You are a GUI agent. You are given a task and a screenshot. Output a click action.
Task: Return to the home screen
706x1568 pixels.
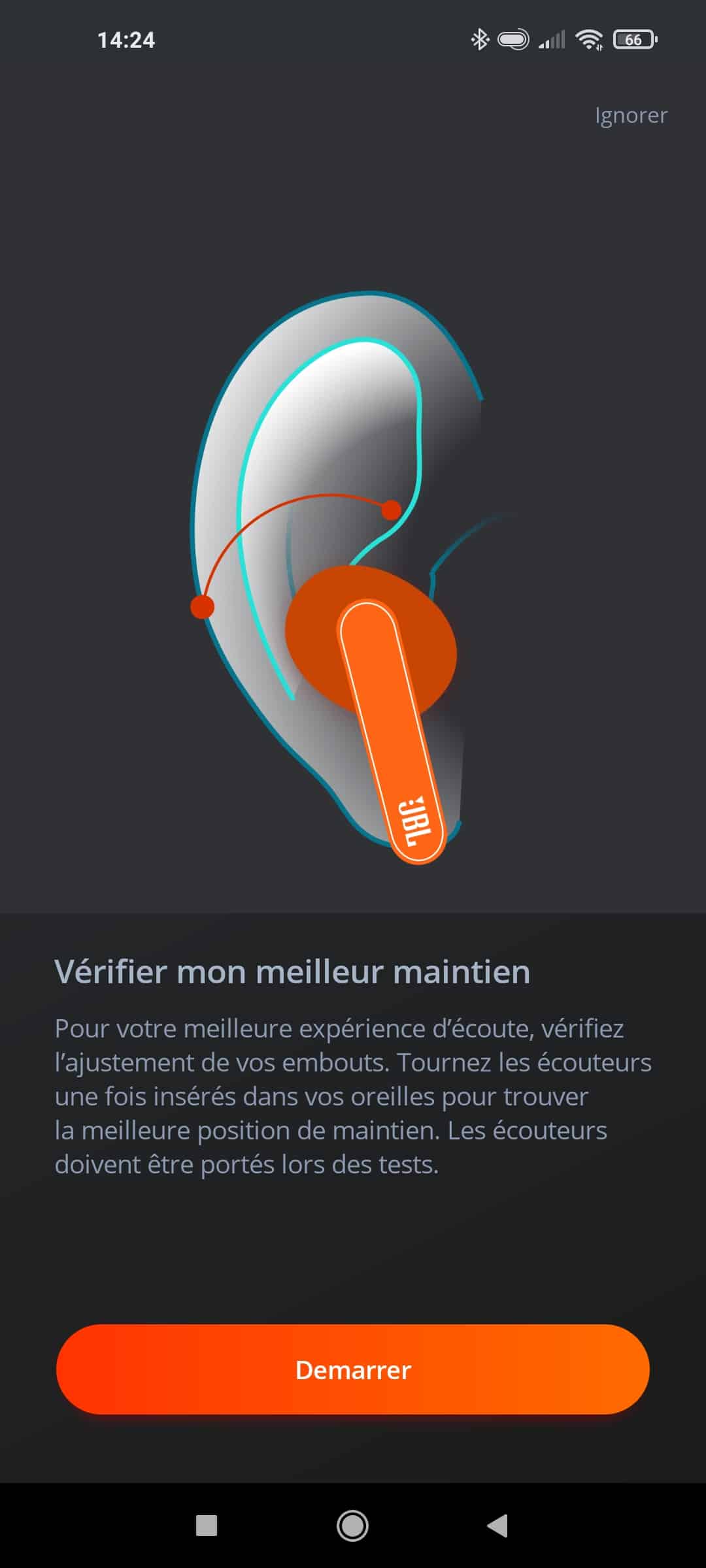[x=352, y=1526]
